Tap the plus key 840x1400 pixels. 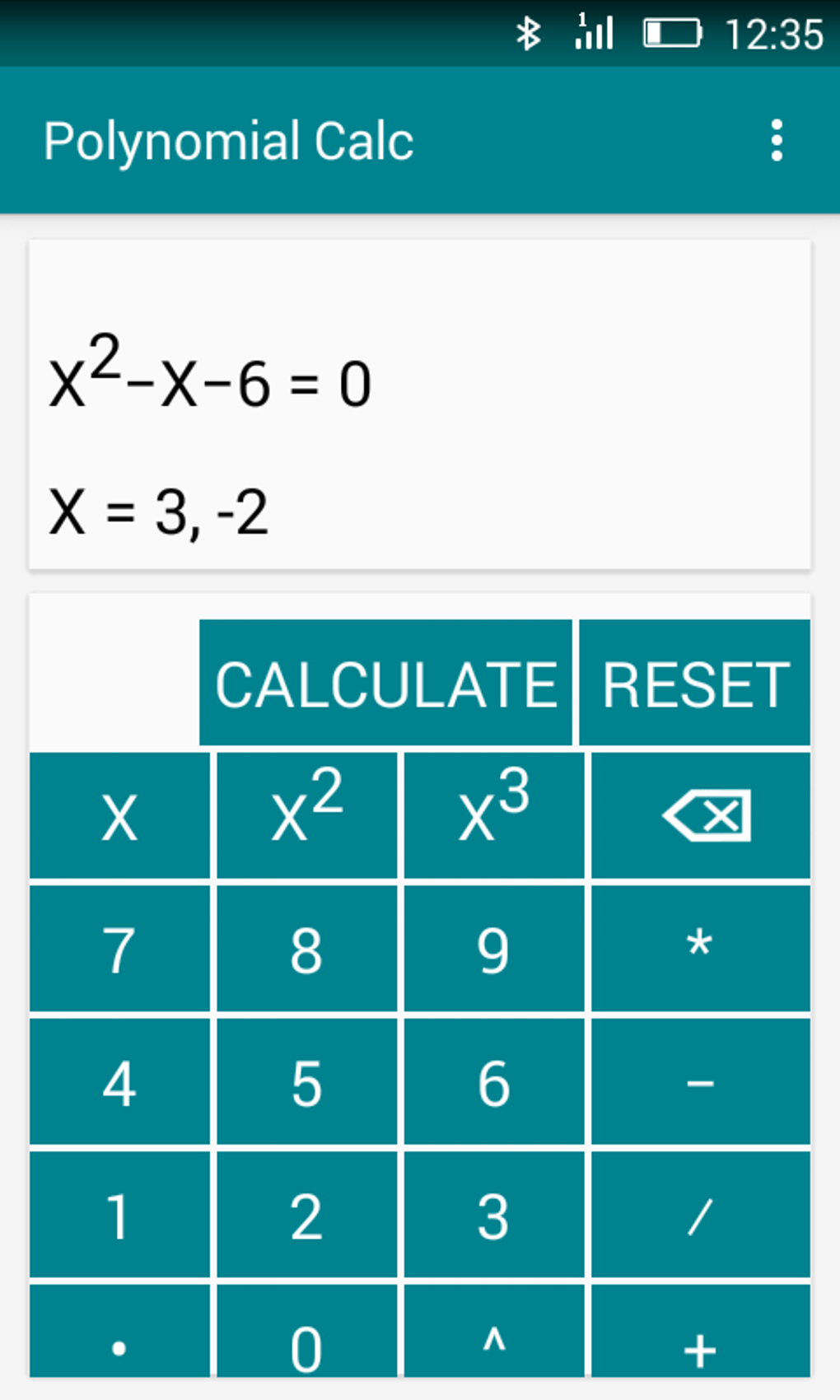(701, 1331)
